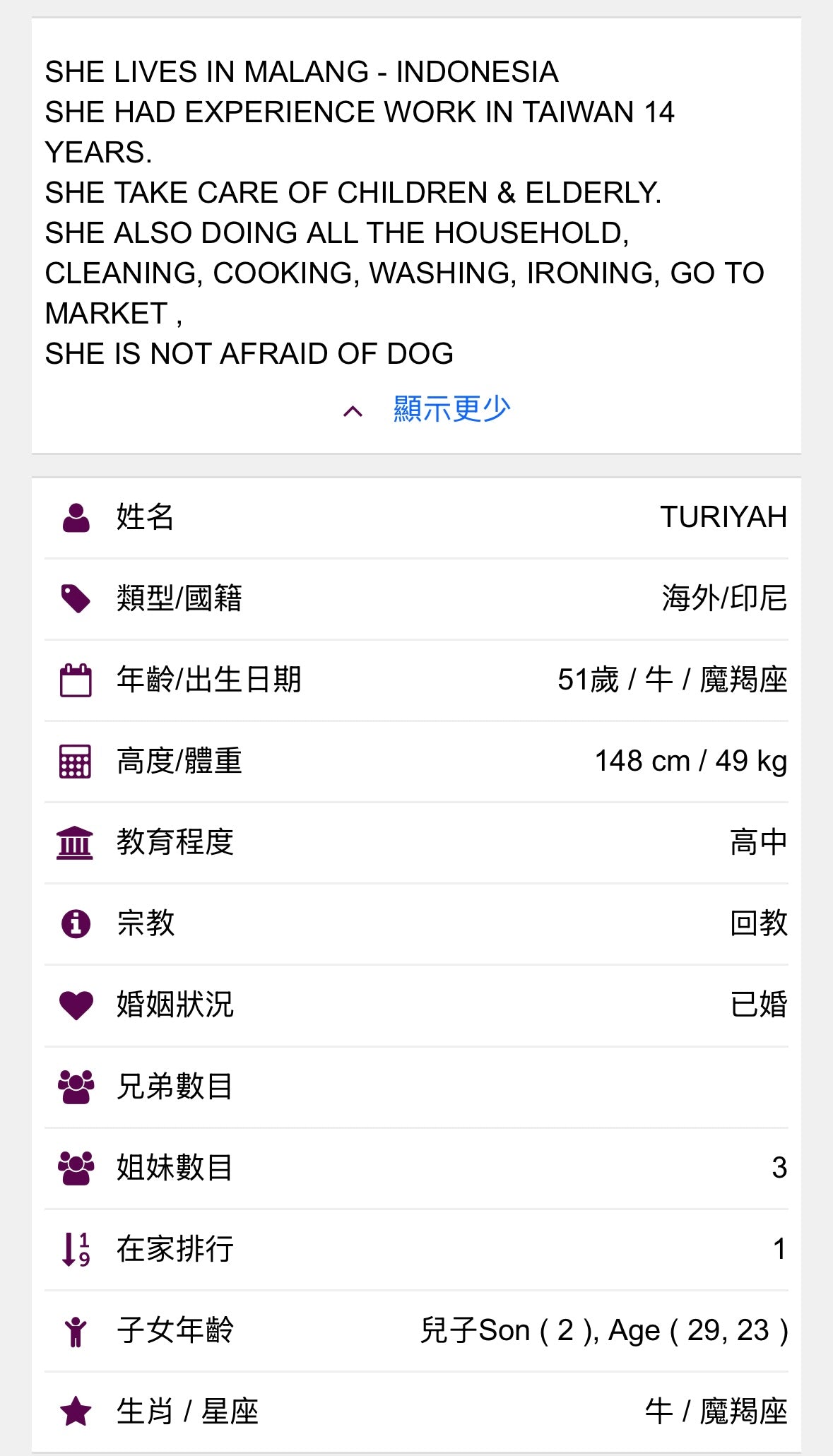
Task: Click the child icon next to 子女年齡
Action: tap(76, 1330)
